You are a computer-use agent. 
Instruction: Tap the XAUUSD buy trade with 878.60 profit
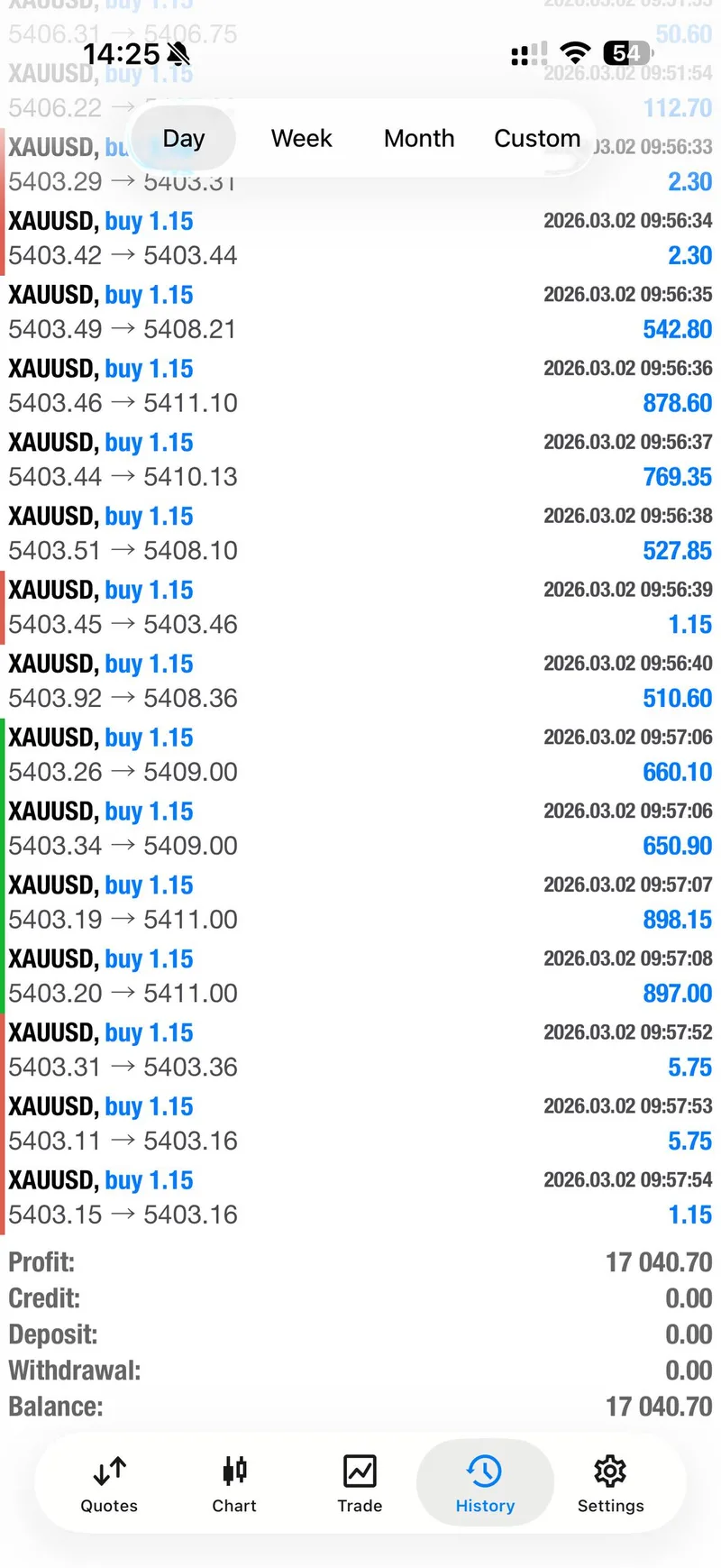(x=360, y=385)
